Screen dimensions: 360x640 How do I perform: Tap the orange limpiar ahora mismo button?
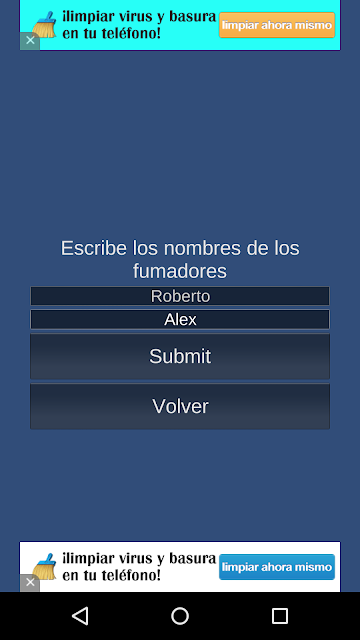[x=277, y=25]
